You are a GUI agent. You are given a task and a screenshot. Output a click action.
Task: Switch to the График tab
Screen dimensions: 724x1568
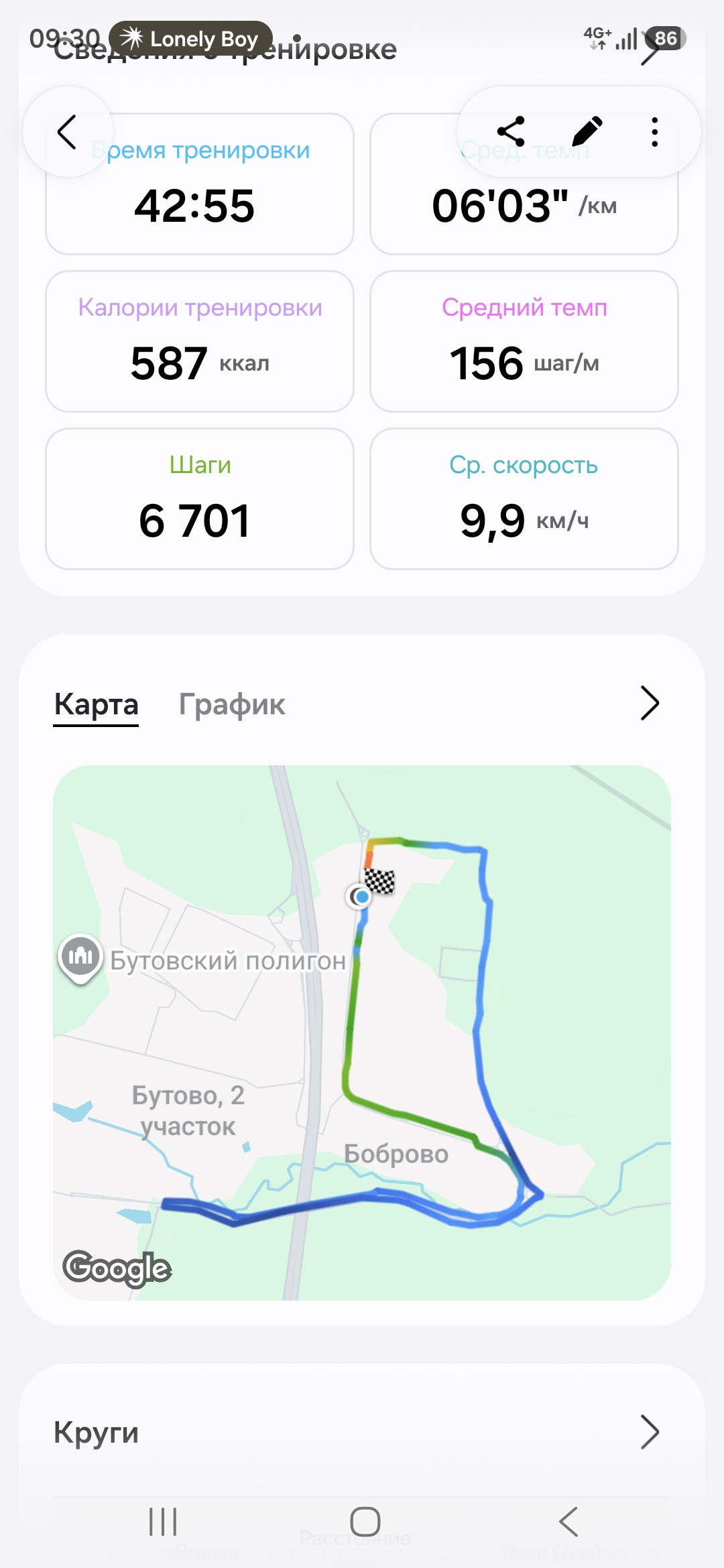click(x=232, y=705)
